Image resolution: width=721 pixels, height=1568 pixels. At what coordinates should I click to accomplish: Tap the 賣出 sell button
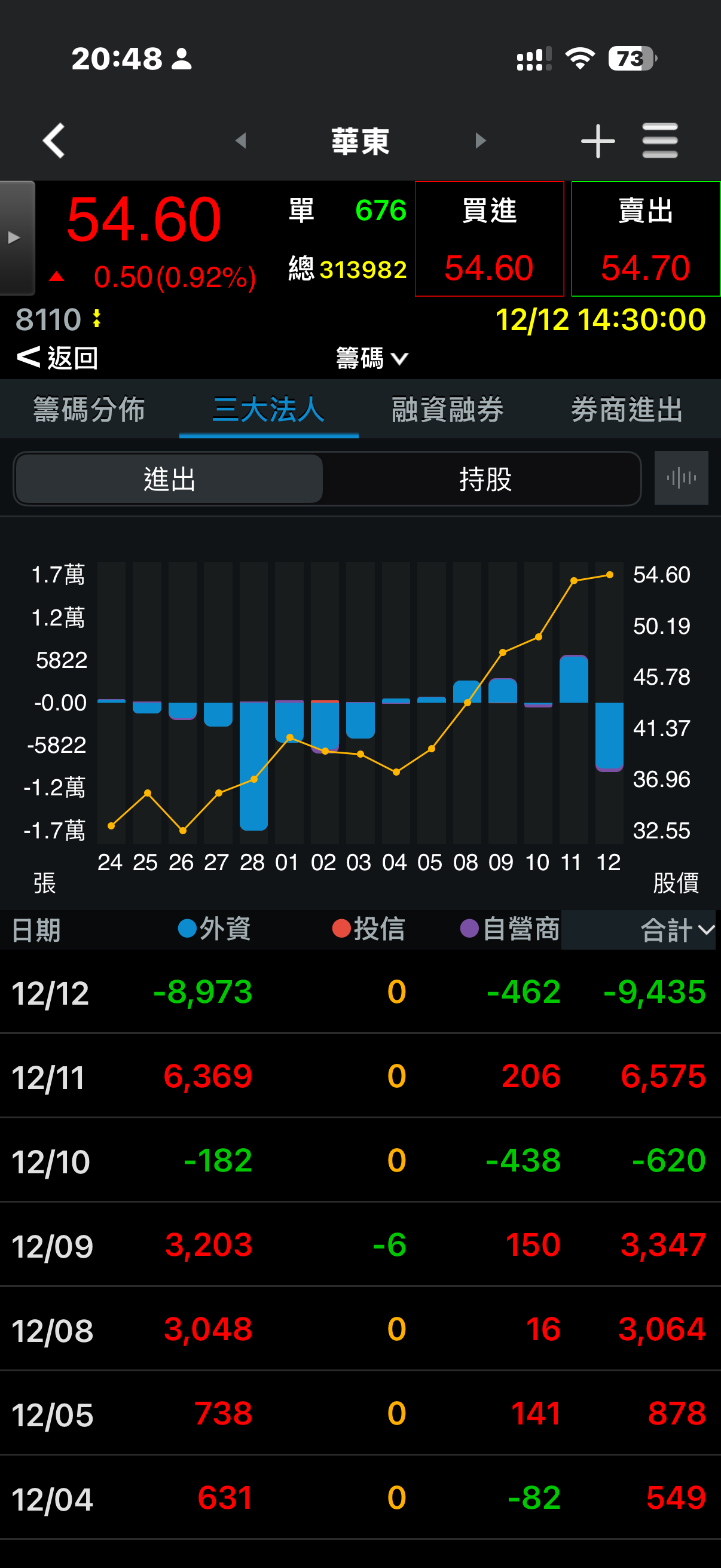646,239
